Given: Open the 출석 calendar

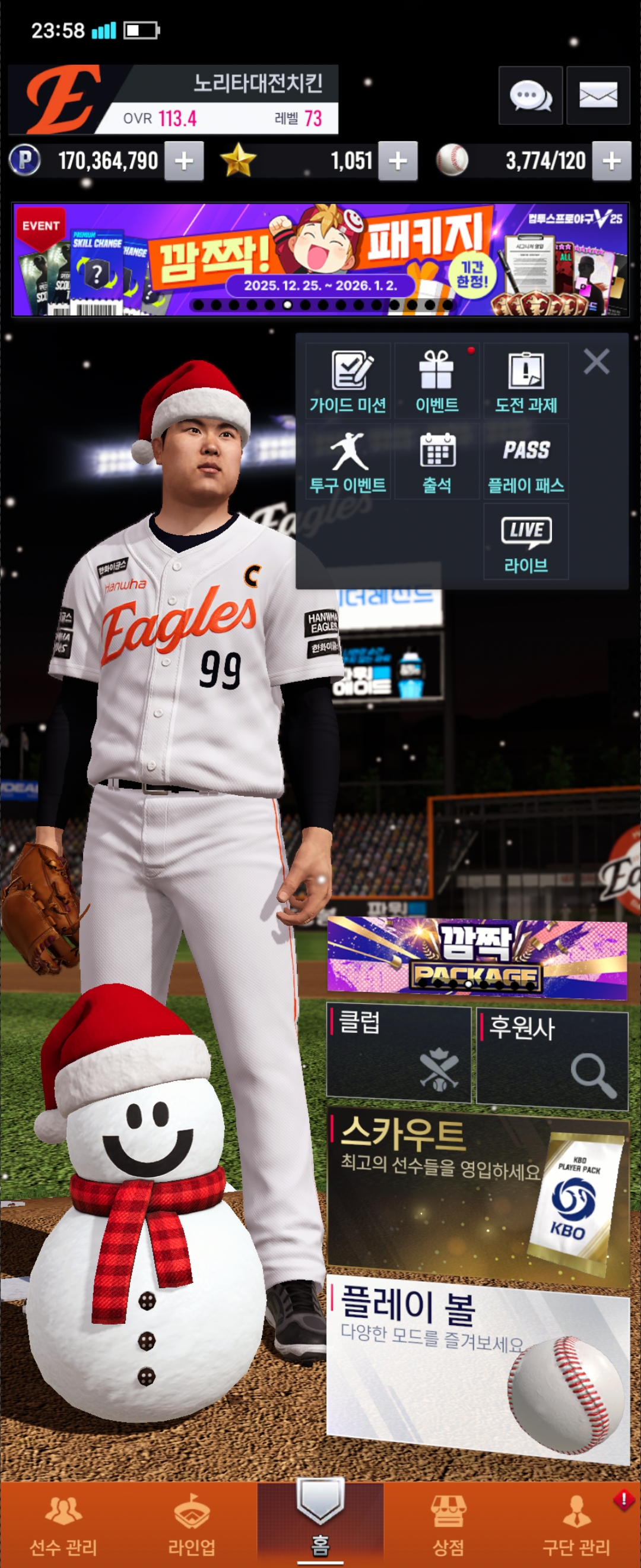Looking at the screenshot, I should pos(437,461).
